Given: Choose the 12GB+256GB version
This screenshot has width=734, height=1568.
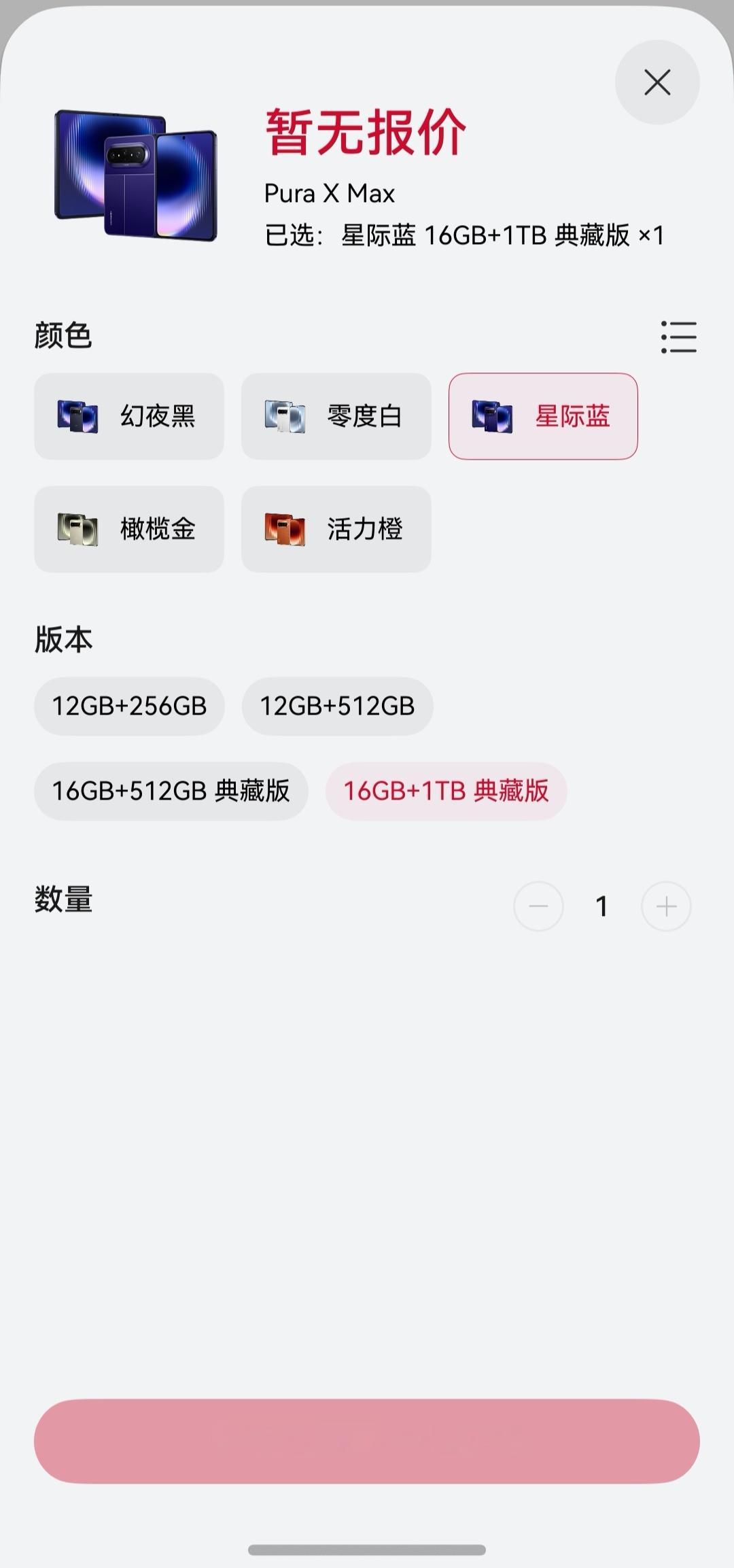Looking at the screenshot, I should click(x=129, y=706).
